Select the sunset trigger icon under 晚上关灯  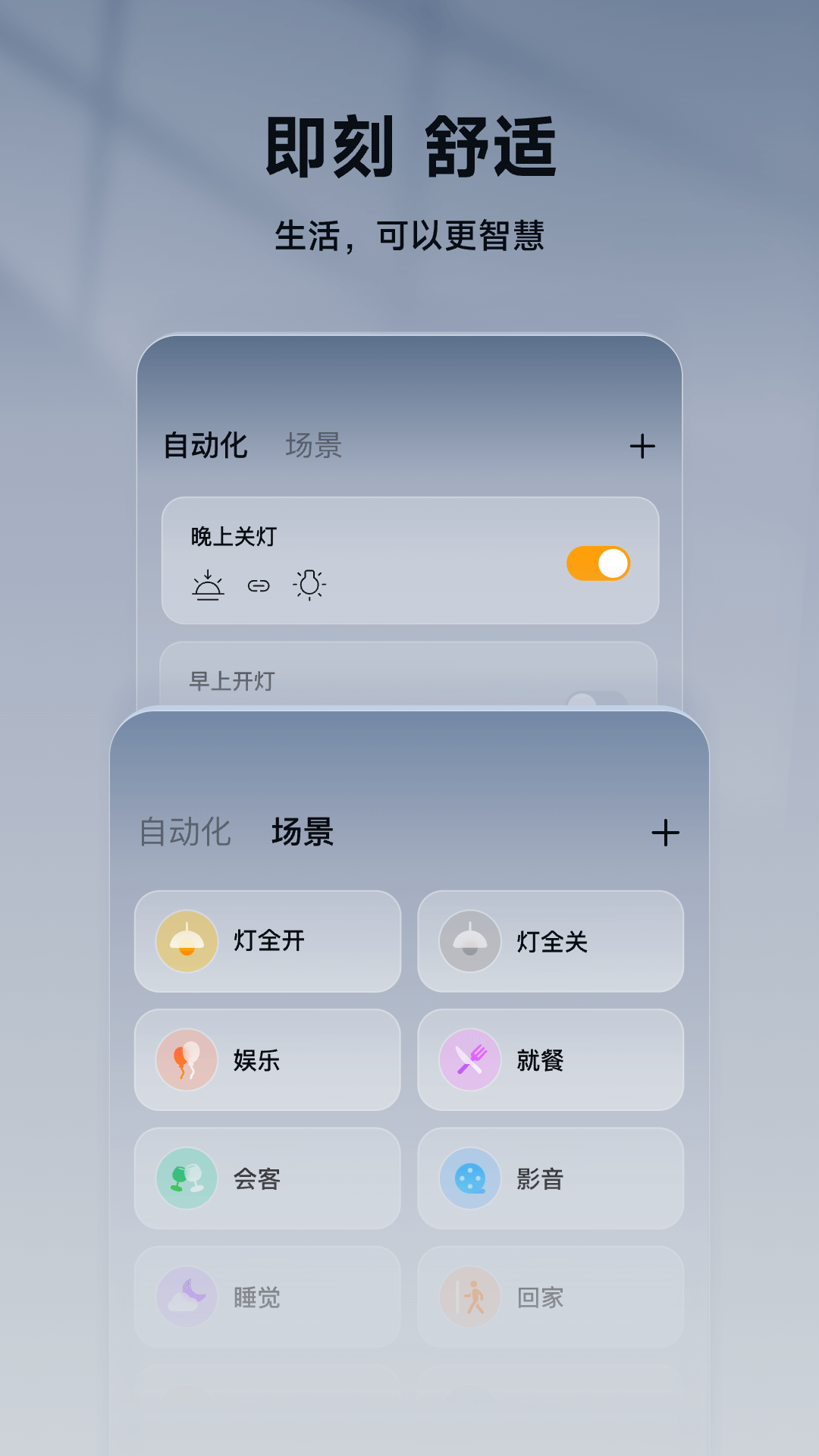click(x=208, y=584)
